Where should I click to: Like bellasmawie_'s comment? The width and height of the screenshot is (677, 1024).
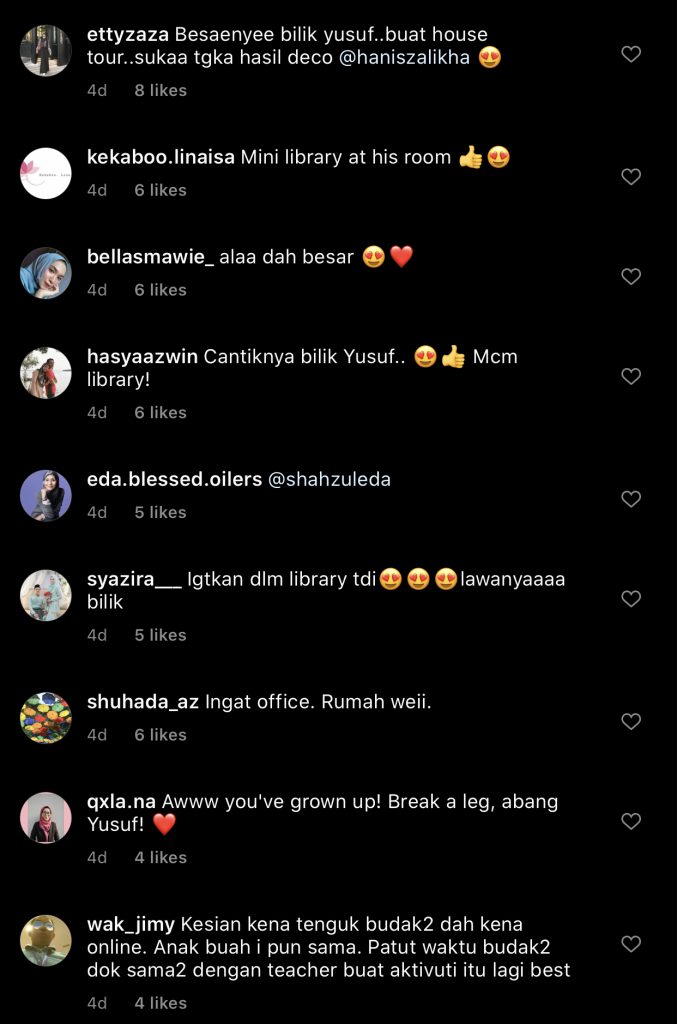coord(631,277)
